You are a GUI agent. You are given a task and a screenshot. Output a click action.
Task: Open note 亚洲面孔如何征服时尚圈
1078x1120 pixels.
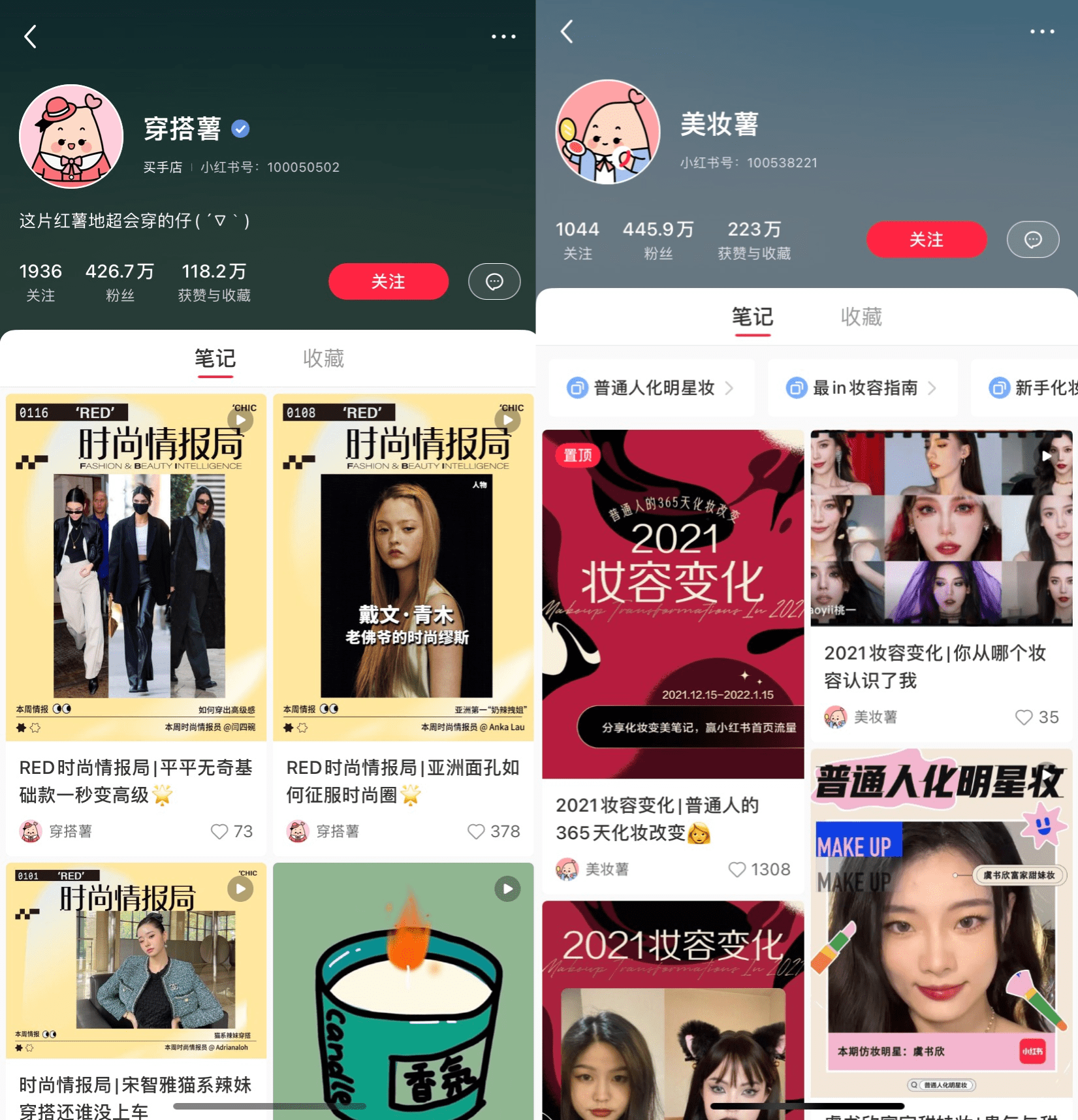403,780
